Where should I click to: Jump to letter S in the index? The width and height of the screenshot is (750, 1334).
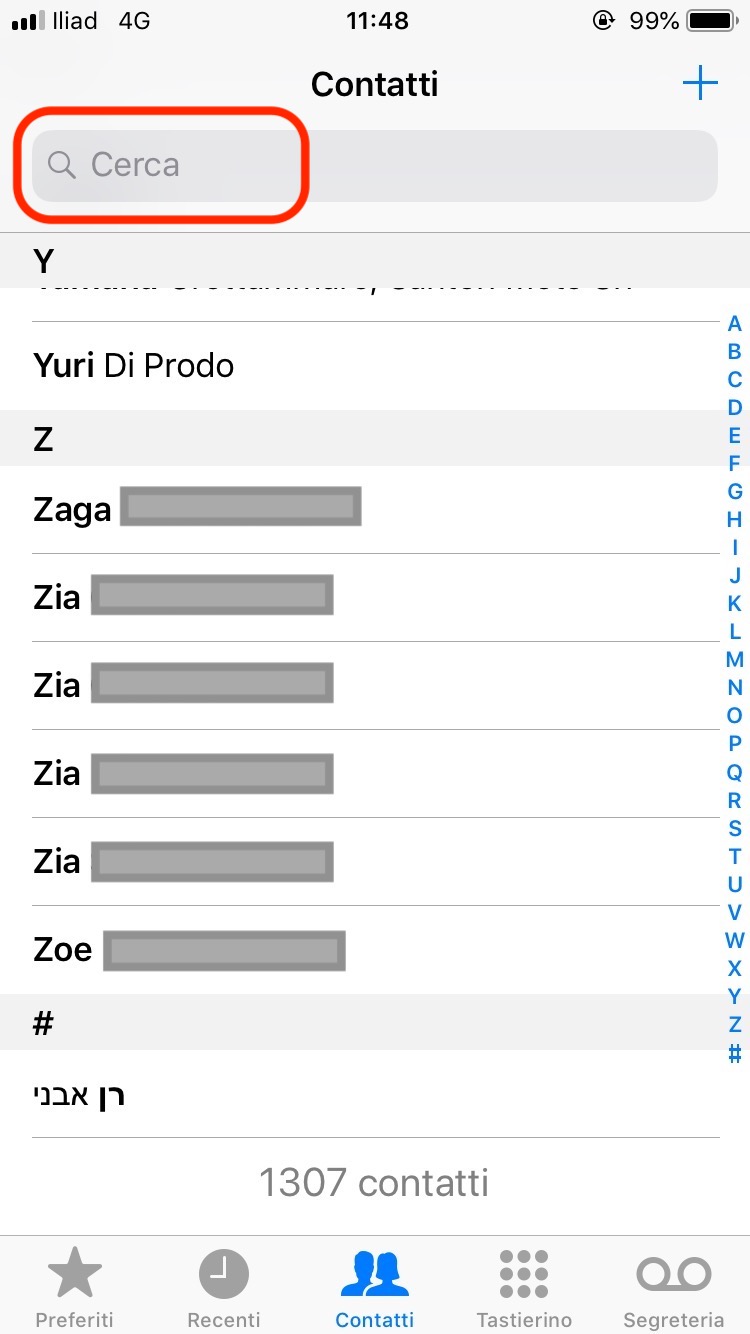tap(735, 828)
